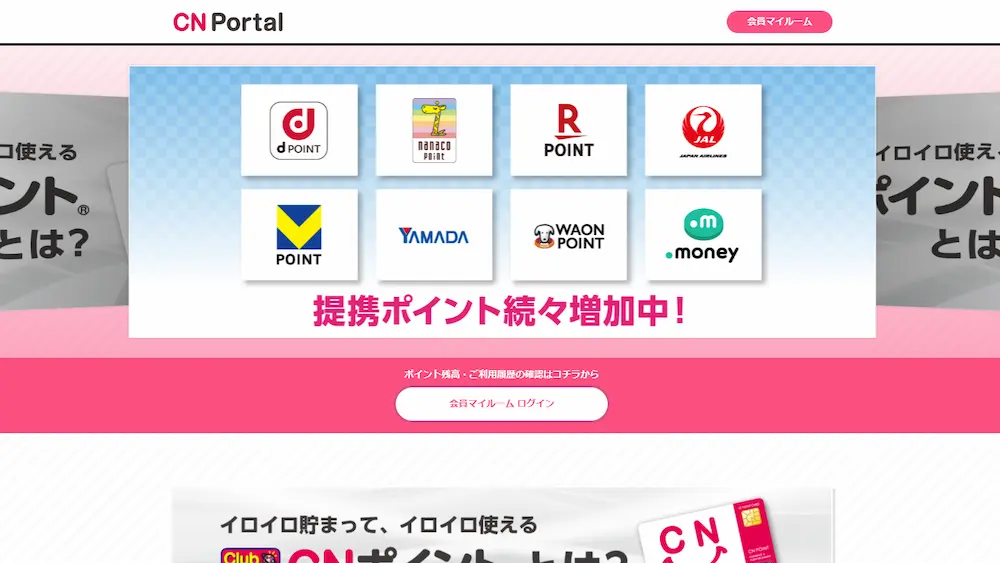Open the CNポイントとは banner below
Screen dimensions: 1000x563
click(x=502, y=526)
